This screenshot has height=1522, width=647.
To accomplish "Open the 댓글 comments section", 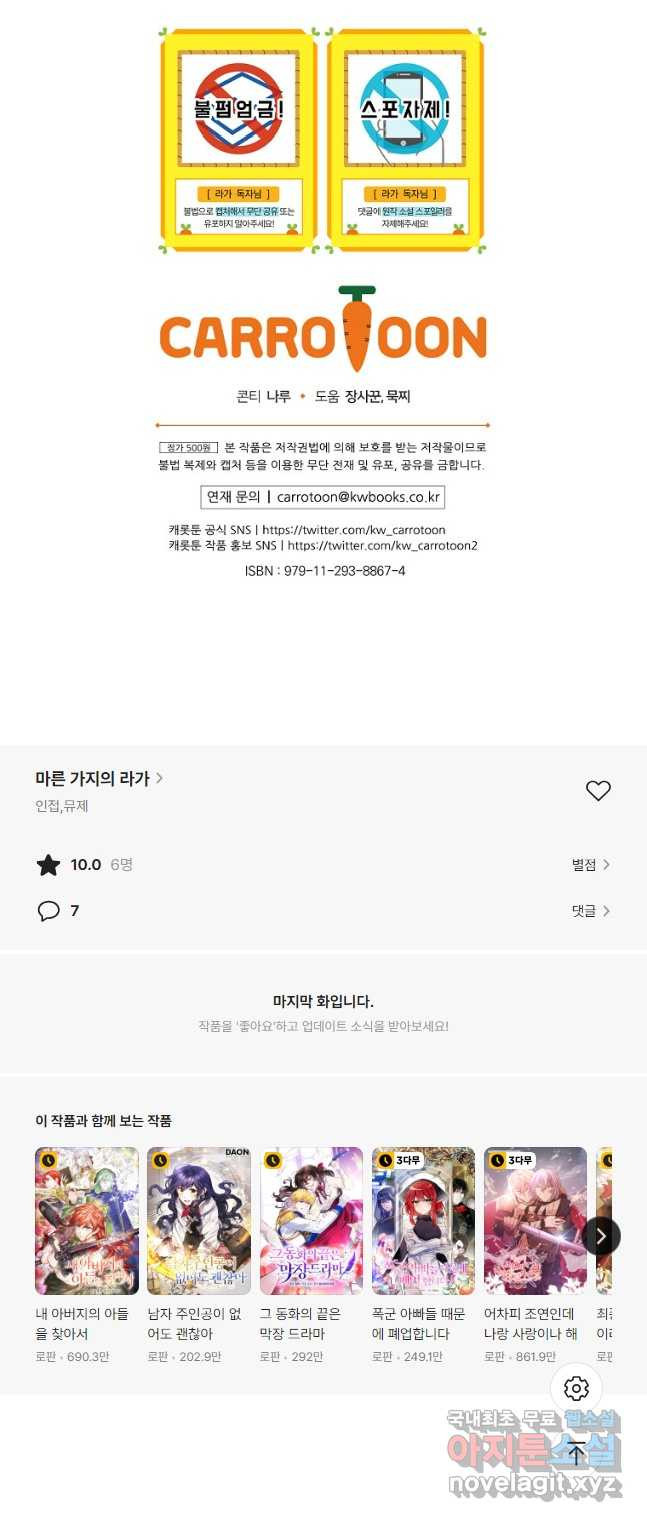I will [590, 911].
